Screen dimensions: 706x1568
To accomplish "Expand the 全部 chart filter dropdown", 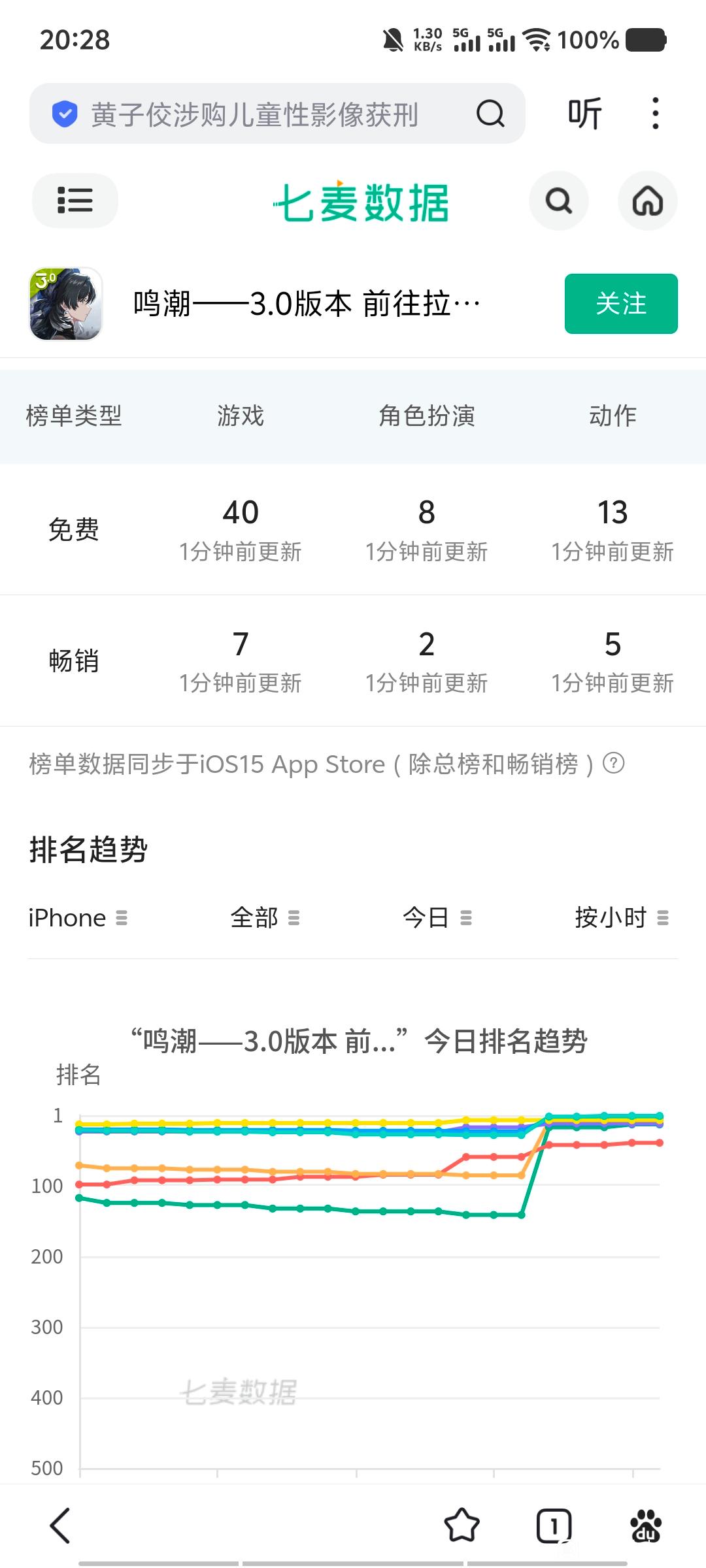I will pyautogui.click(x=265, y=918).
